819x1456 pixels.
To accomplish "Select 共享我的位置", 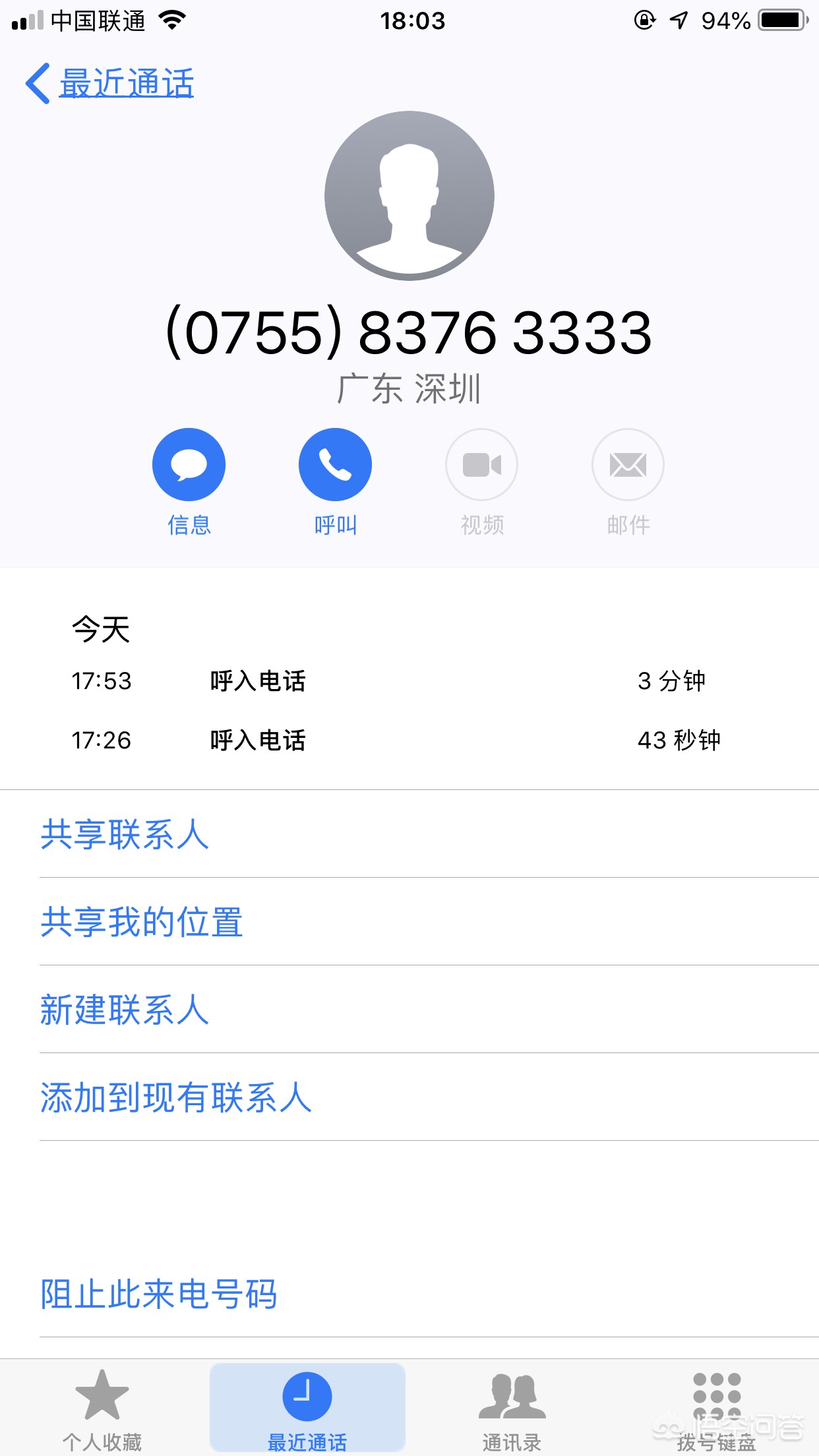I will click(x=142, y=922).
